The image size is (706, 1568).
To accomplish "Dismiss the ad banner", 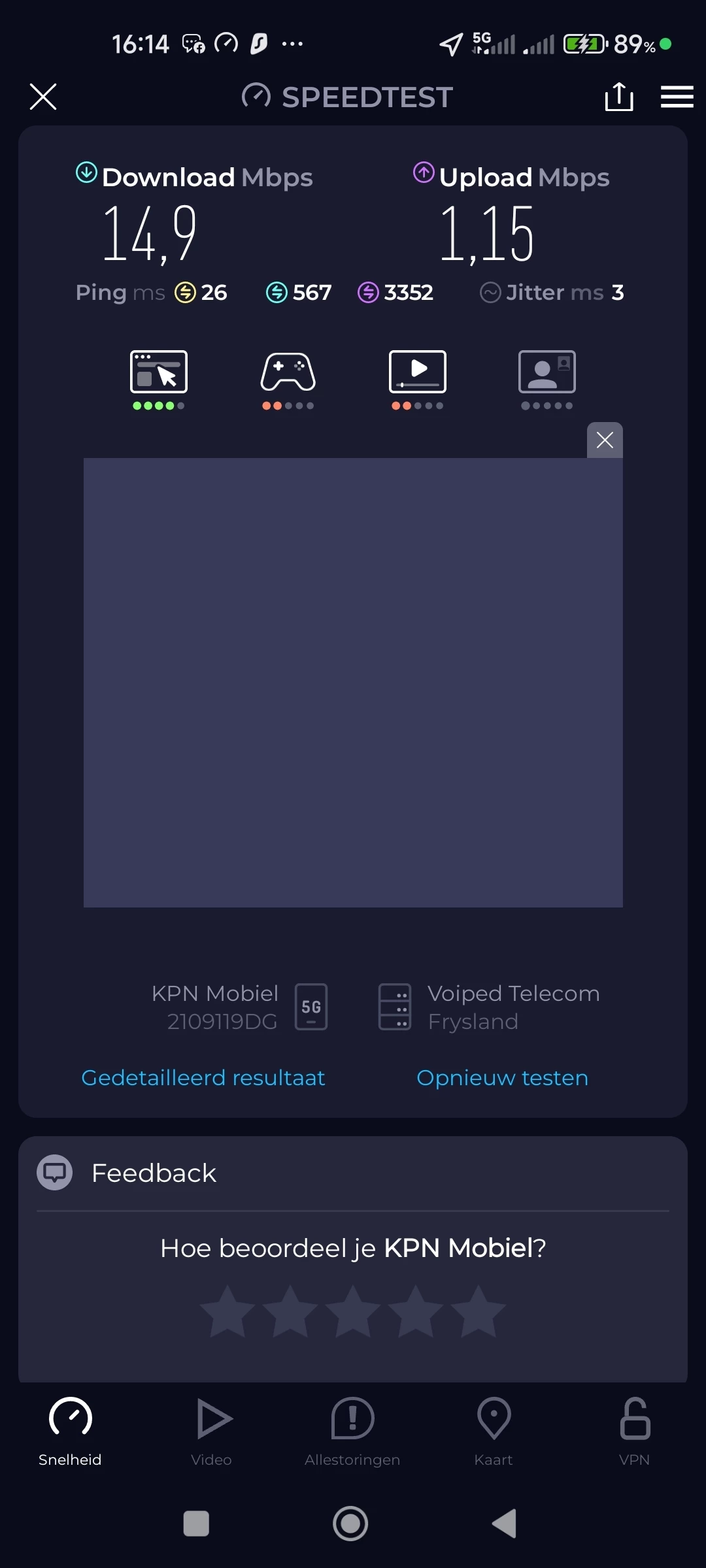I will (605, 440).
